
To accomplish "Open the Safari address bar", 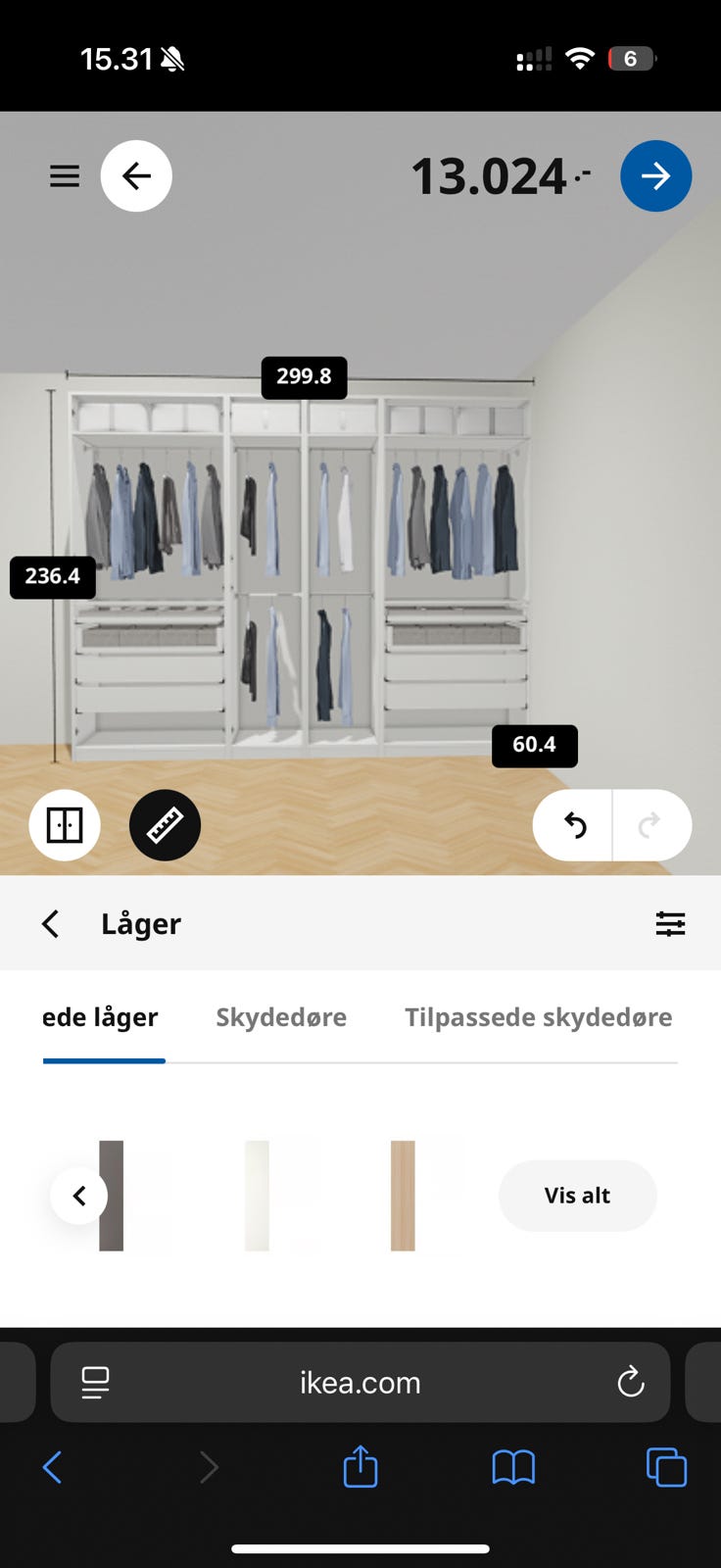I will point(360,1382).
